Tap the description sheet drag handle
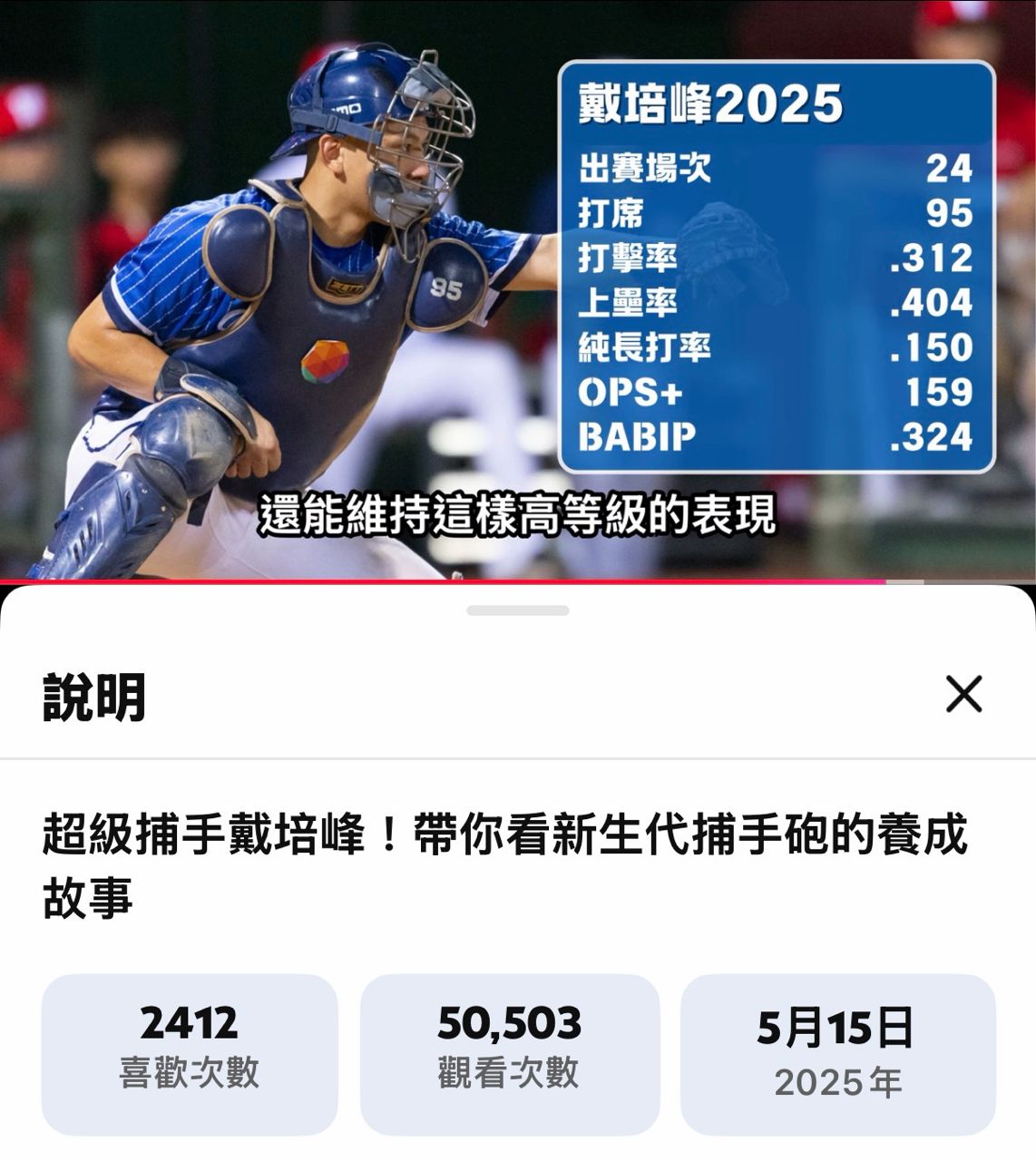Image resolution: width=1036 pixels, height=1161 pixels. (518, 610)
